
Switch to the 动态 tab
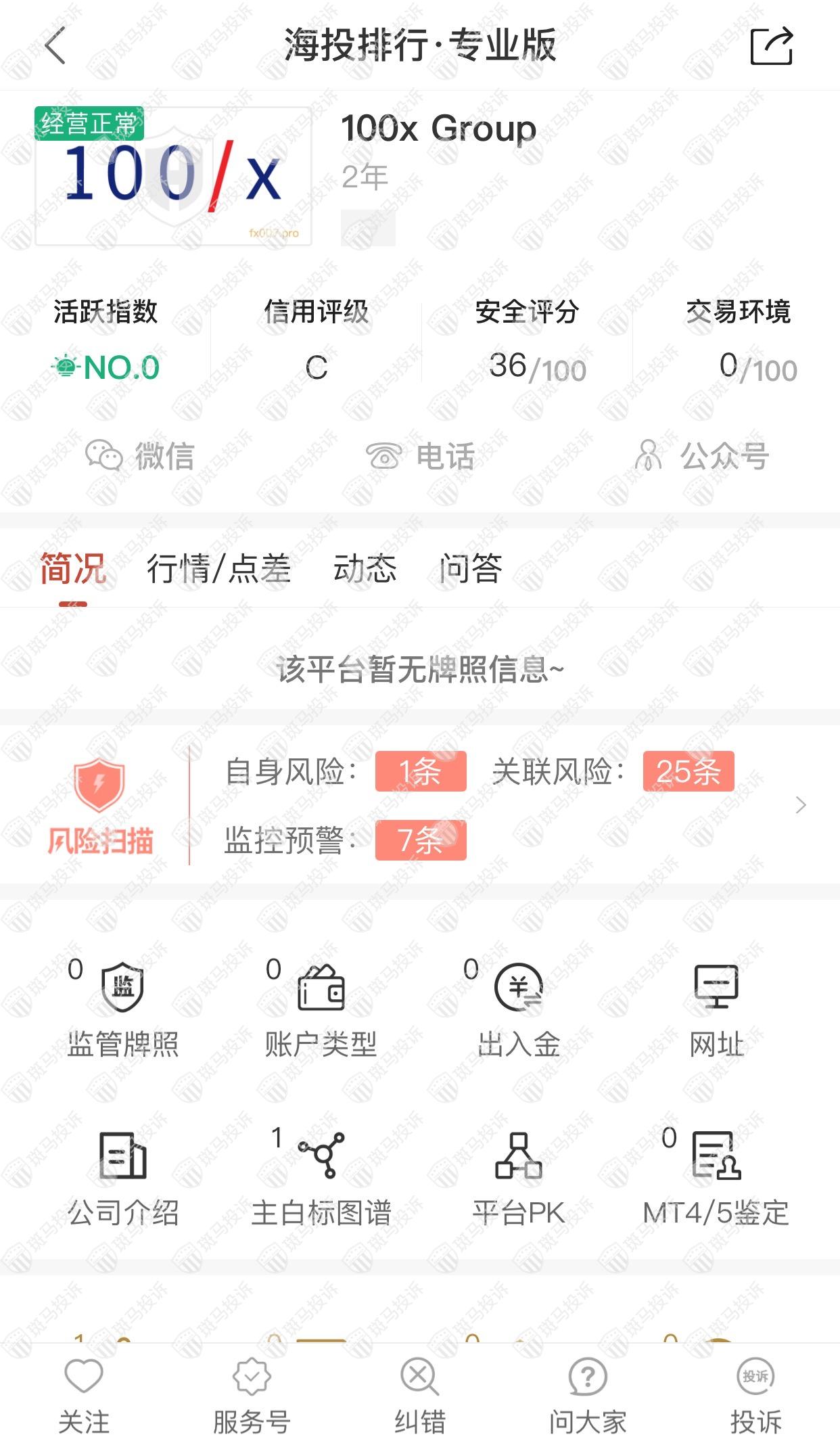coord(365,568)
